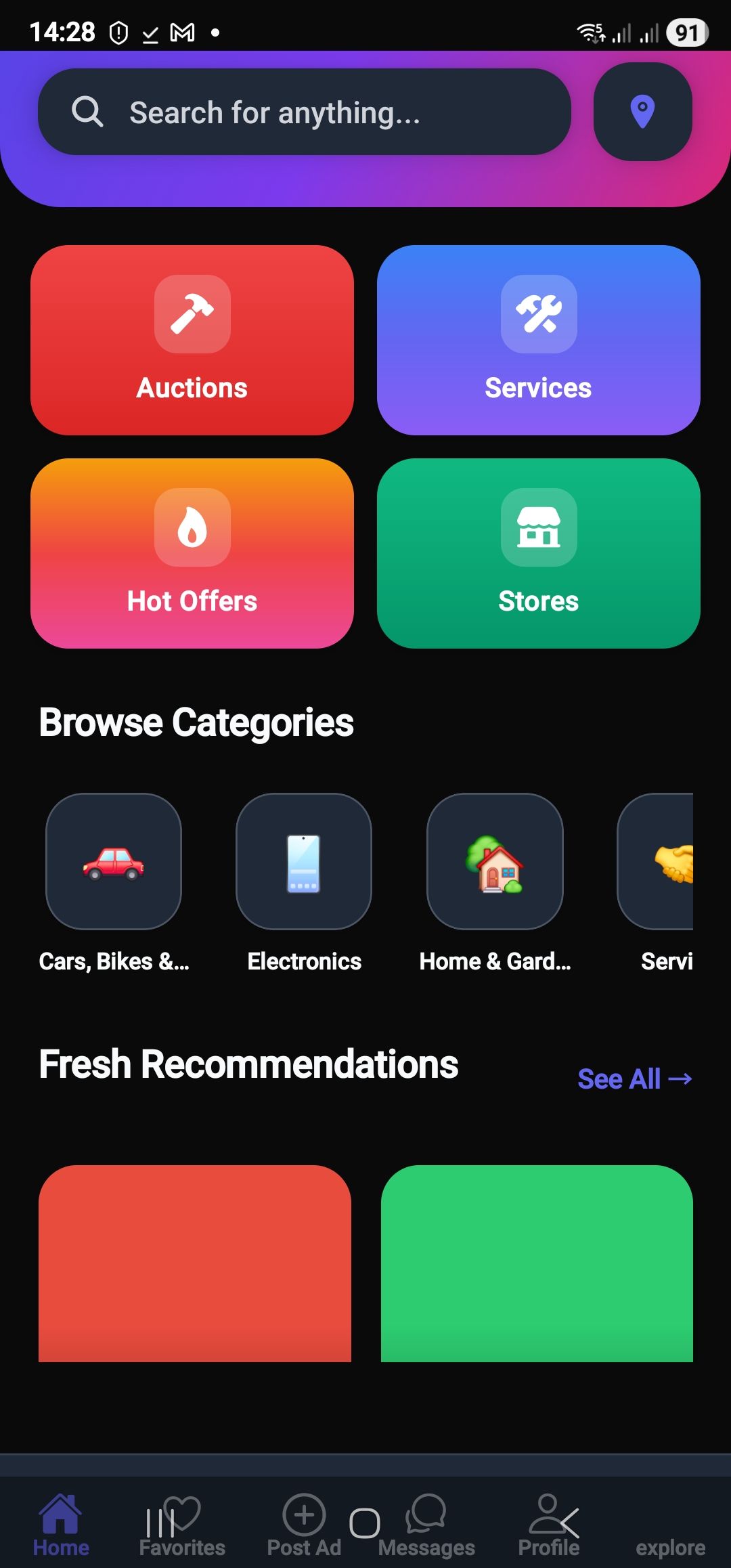Viewport: 731px width, 1568px height.
Task: Open the red recommendation card
Action: tap(195, 1263)
